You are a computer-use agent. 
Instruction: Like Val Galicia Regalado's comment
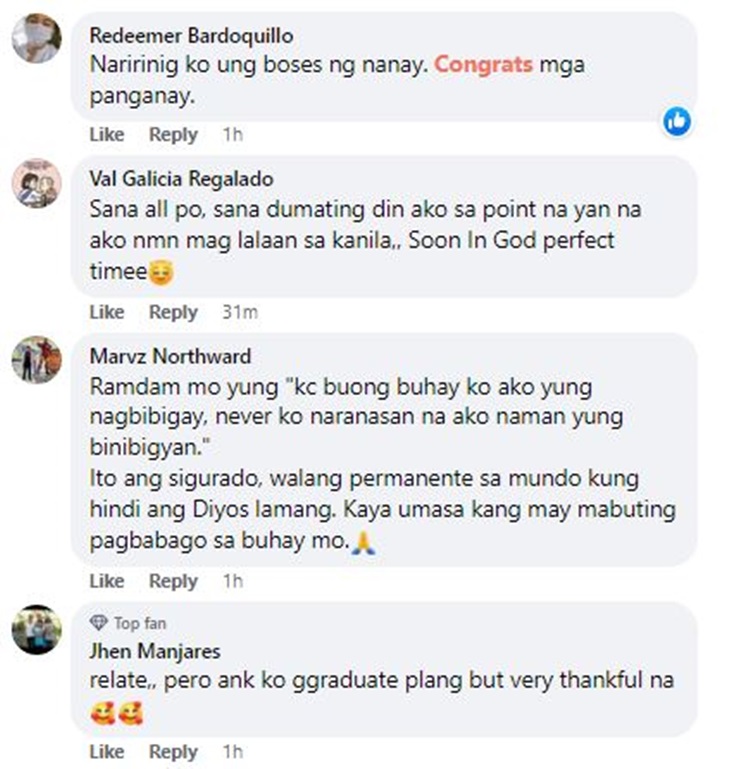[x=106, y=312]
